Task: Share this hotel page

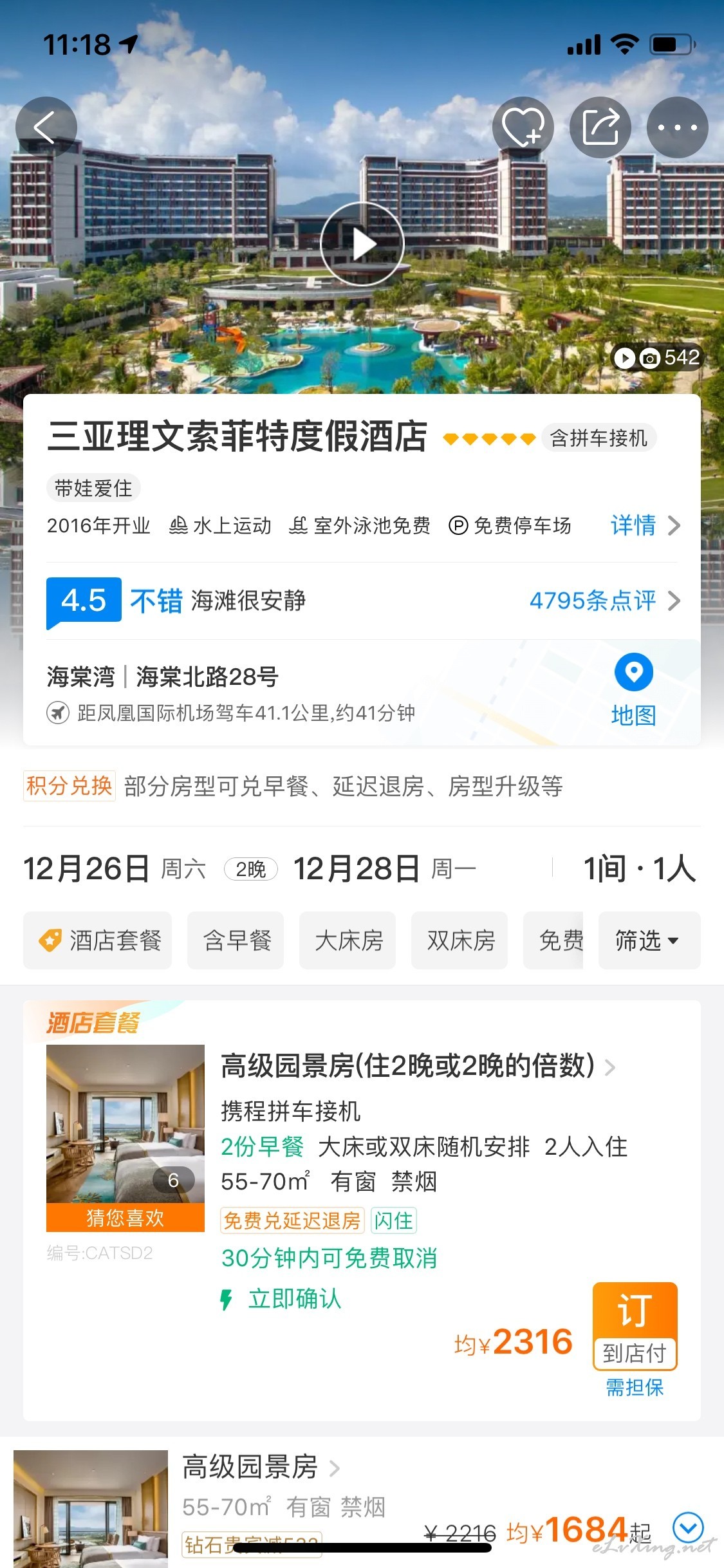Action: [x=600, y=127]
